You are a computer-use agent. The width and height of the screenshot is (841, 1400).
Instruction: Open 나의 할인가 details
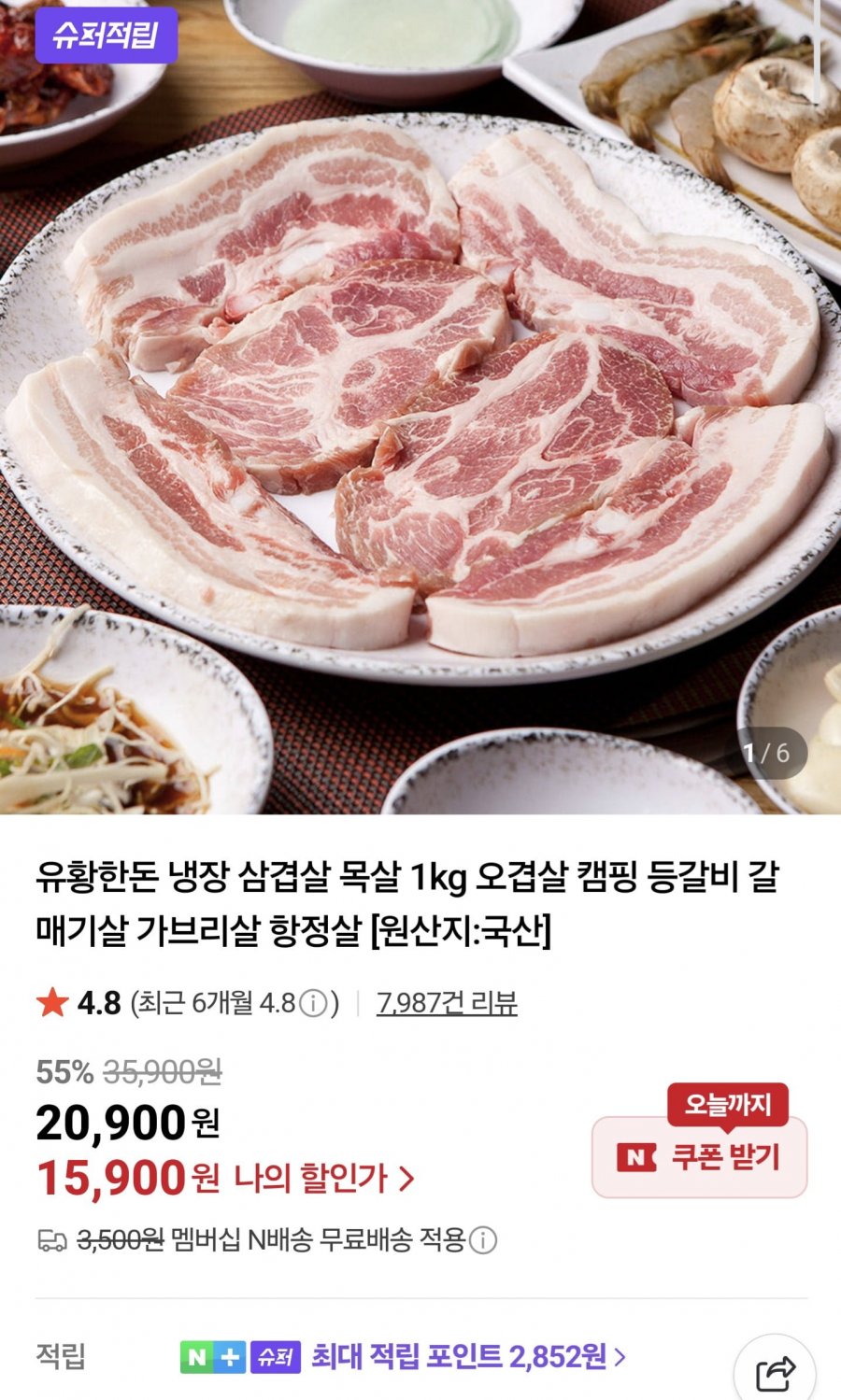point(322,1179)
